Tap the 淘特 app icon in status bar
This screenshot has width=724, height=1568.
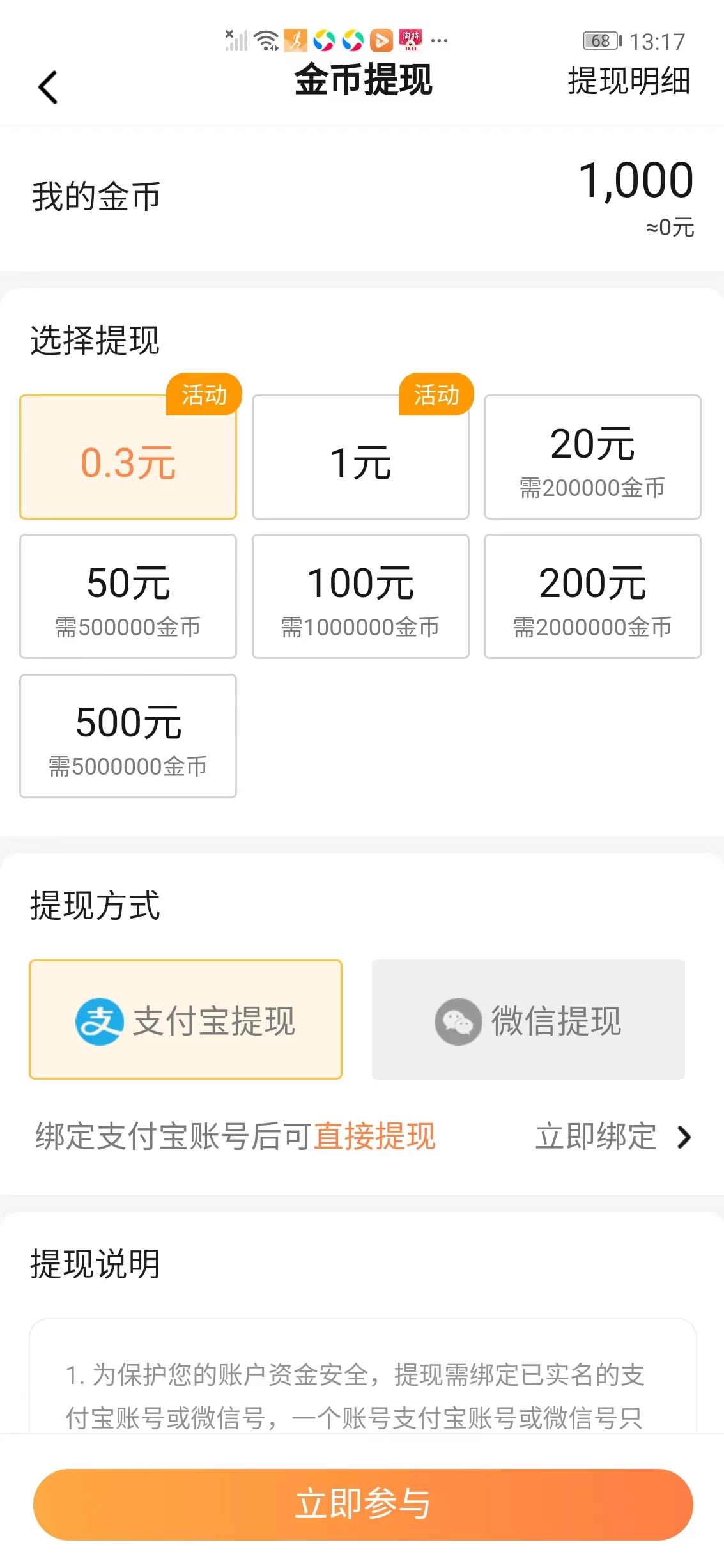410,40
